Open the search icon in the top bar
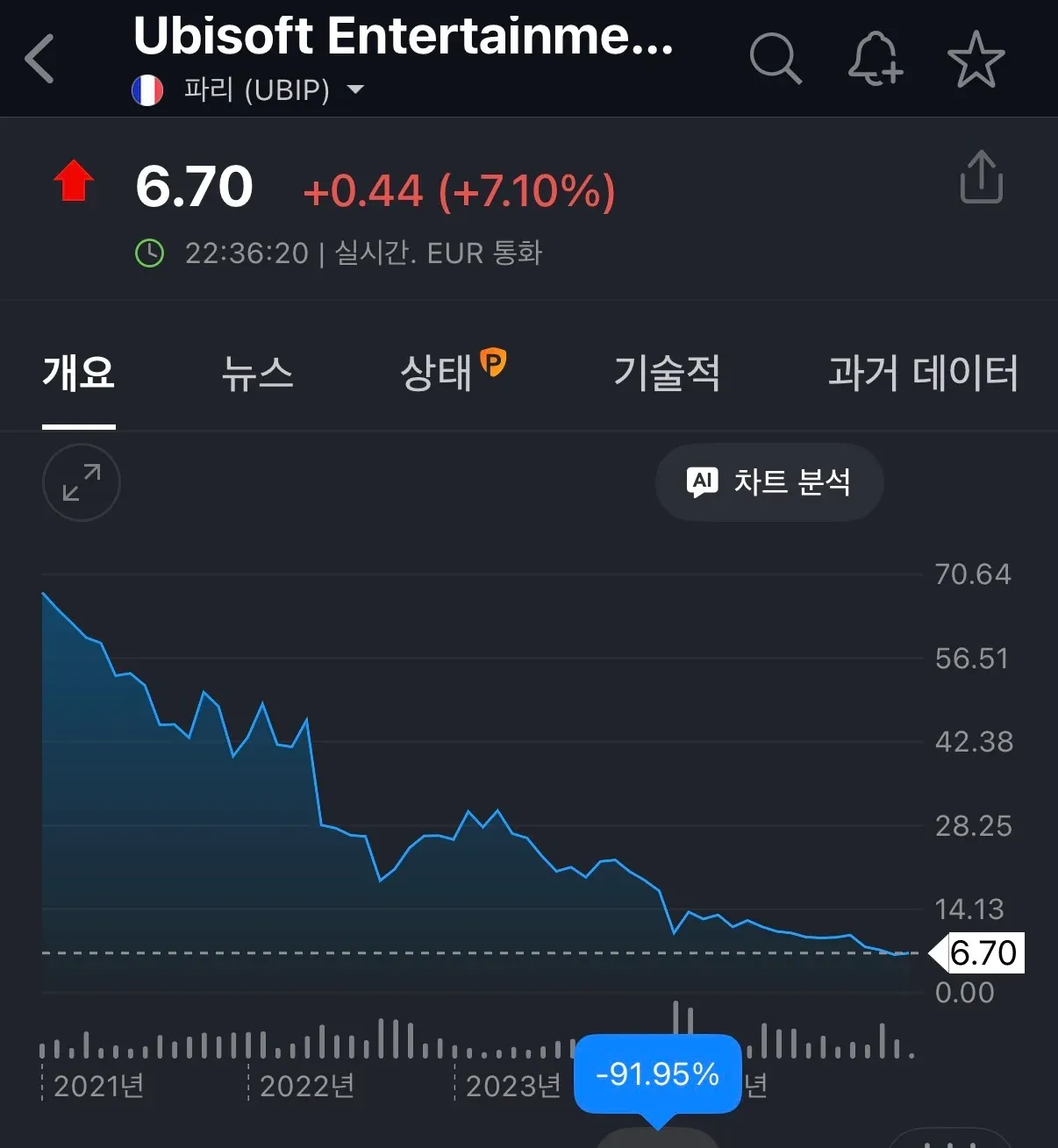Screen dimensions: 1058x1148 click(x=776, y=59)
